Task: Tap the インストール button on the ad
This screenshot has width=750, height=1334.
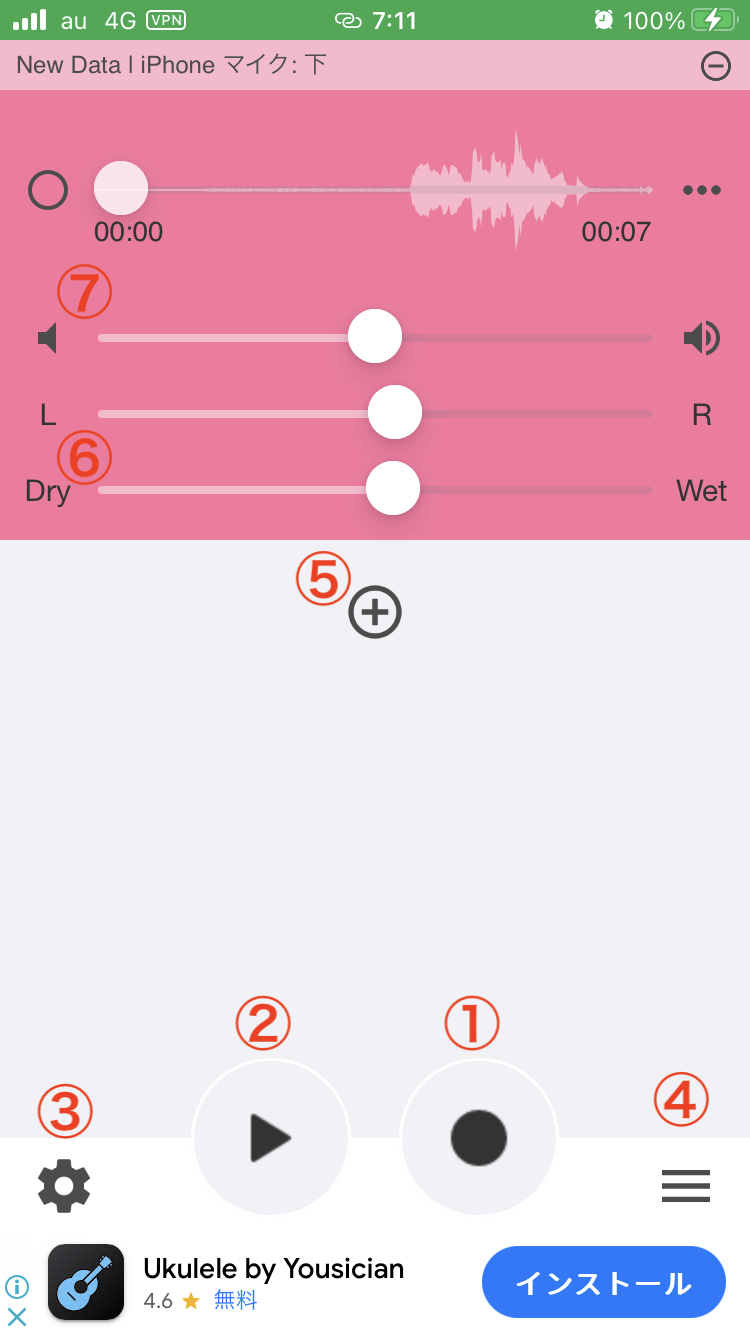Action: click(x=603, y=1282)
